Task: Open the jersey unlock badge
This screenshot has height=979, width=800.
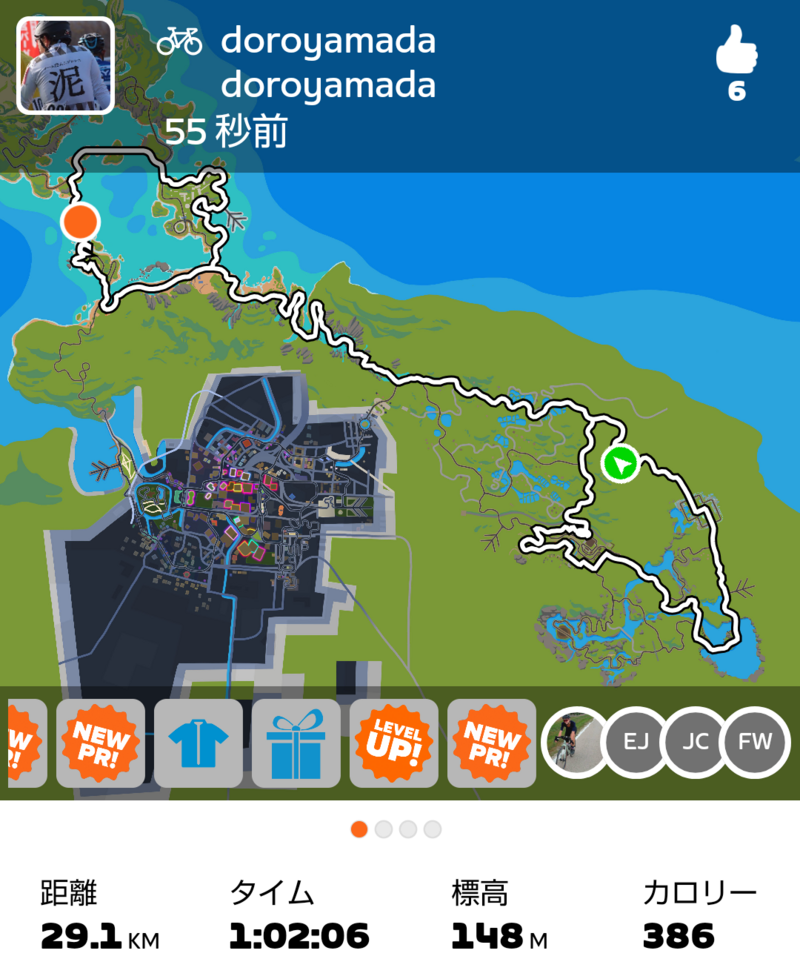Action: [x=198, y=743]
